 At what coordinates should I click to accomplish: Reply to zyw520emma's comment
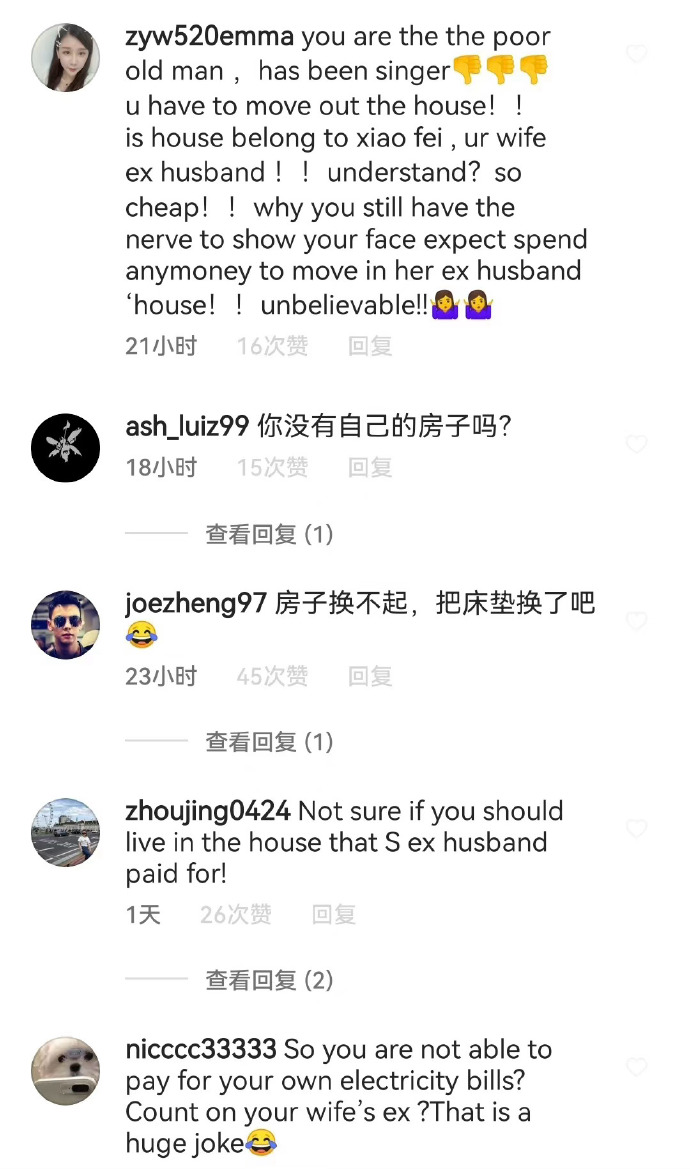(x=369, y=346)
